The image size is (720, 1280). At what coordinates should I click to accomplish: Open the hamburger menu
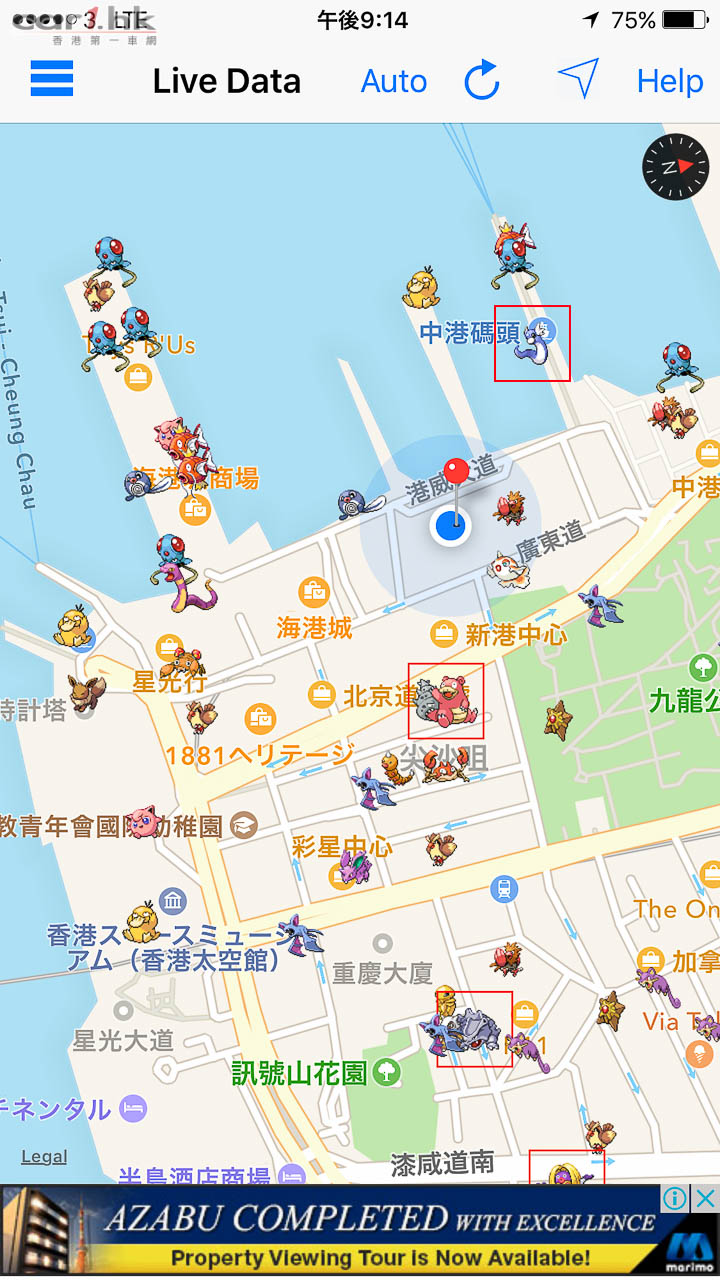tap(52, 79)
